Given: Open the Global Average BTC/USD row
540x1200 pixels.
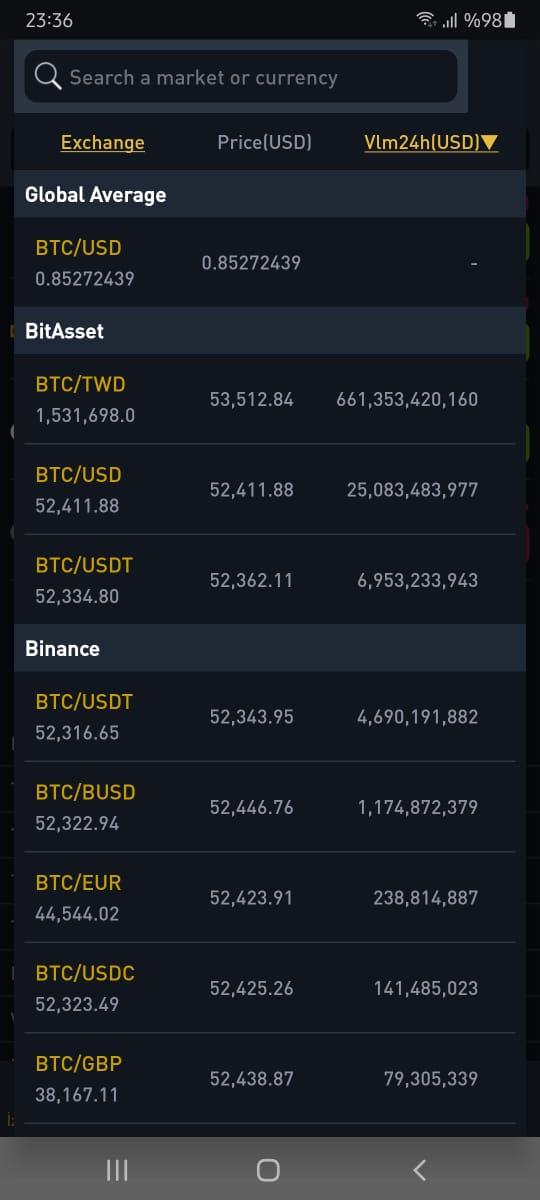Looking at the screenshot, I should coord(270,263).
